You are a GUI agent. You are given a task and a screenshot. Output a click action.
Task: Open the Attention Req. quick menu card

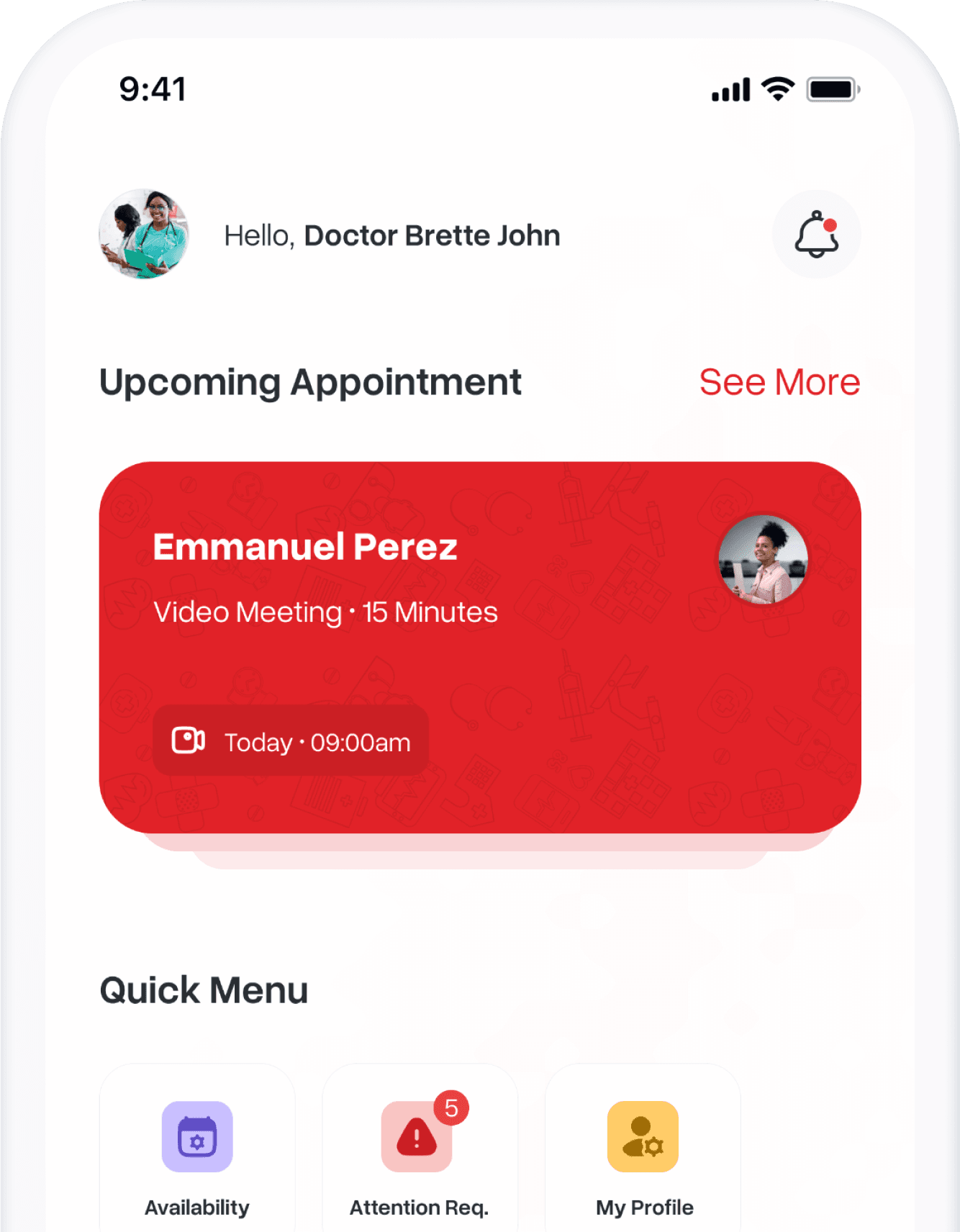coord(420,1151)
